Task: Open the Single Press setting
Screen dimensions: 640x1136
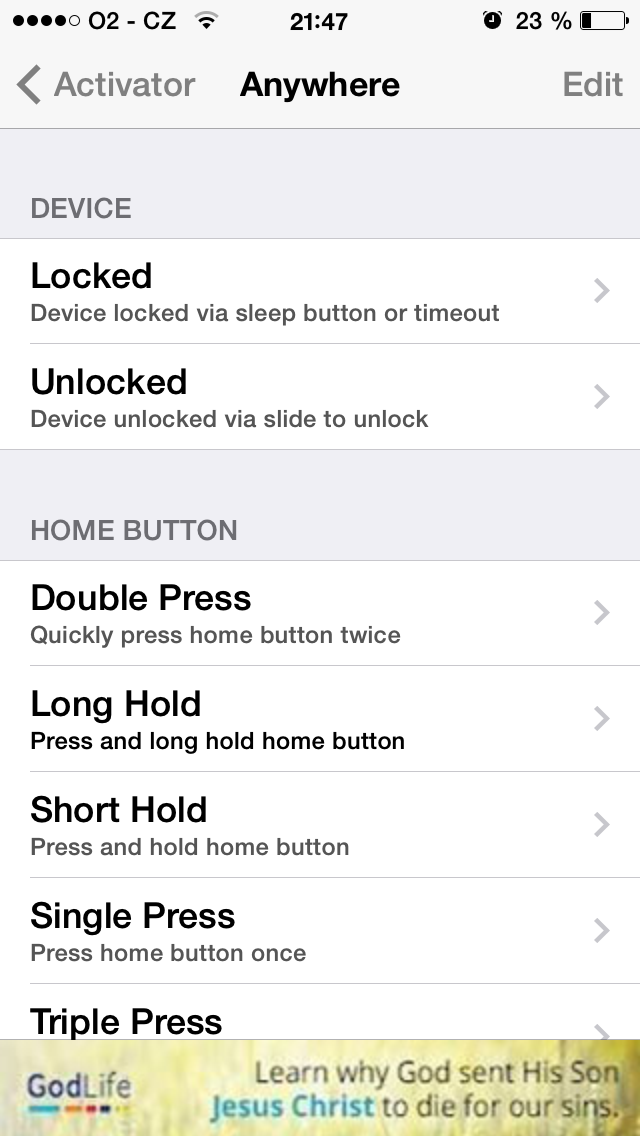Action: coord(320,930)
